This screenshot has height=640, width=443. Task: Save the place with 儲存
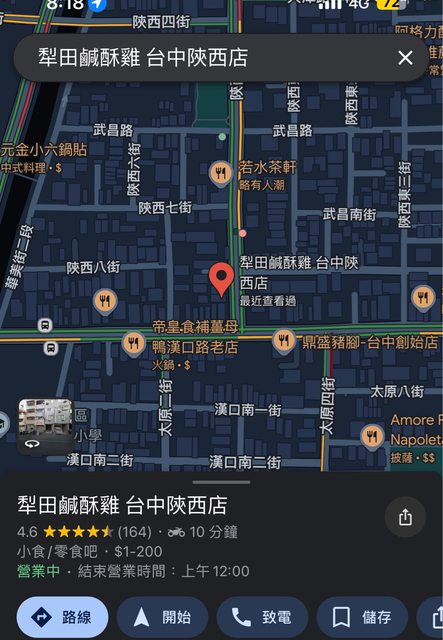click(x=362, y=617)
